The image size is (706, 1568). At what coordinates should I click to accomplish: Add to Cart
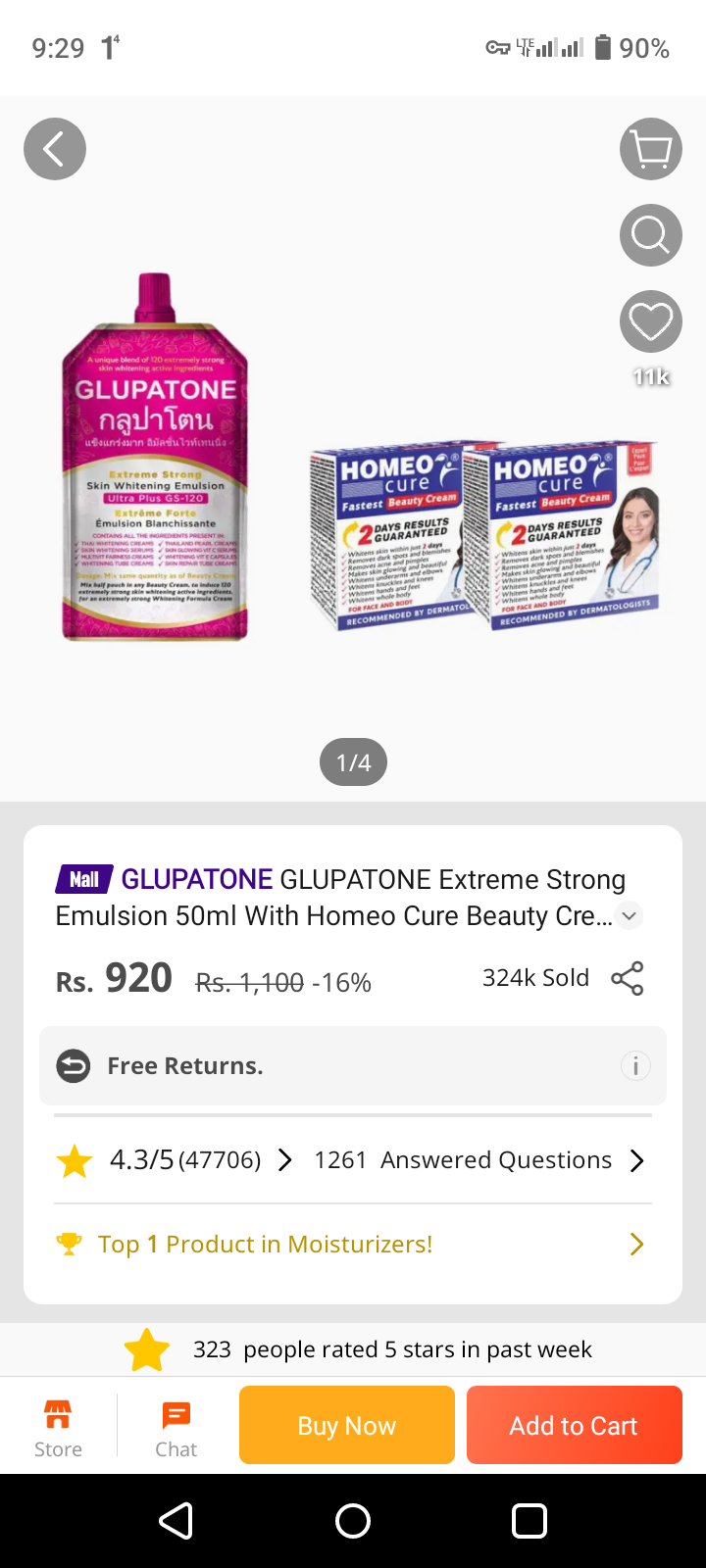(x=574, y=1425)
